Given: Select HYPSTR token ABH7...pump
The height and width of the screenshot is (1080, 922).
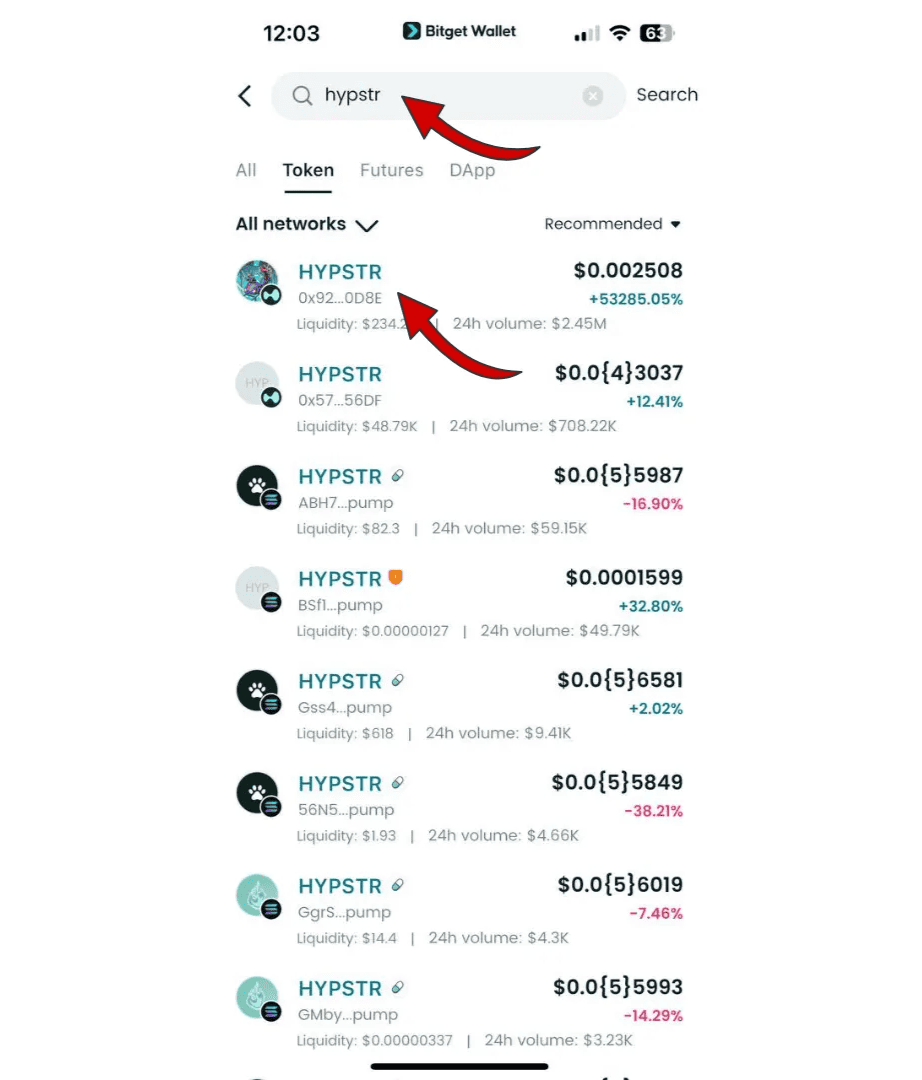Looking at the screenshot, I should pyautogui.click(x=460, y=500).
